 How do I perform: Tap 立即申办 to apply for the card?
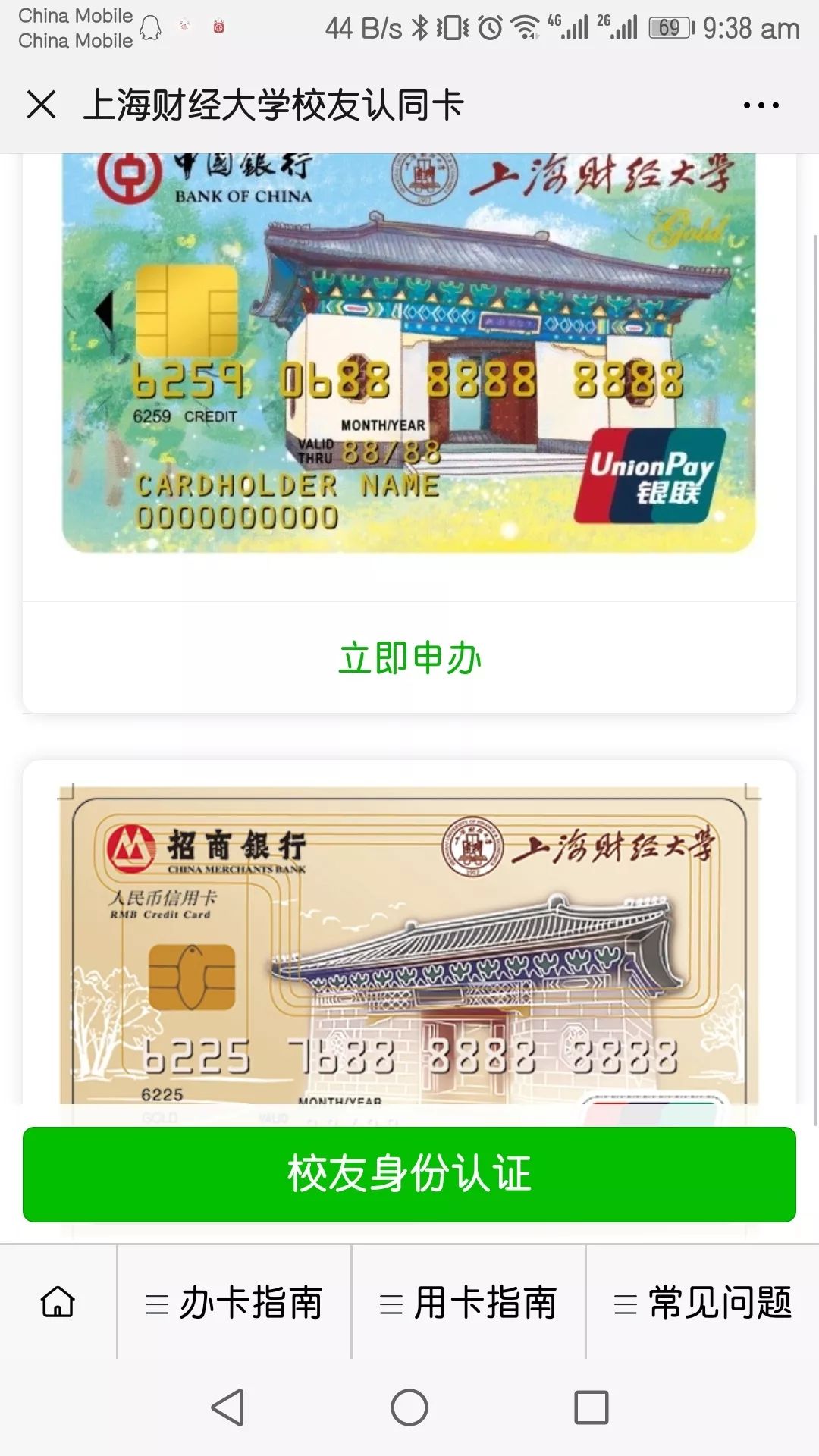click(409, 657)
